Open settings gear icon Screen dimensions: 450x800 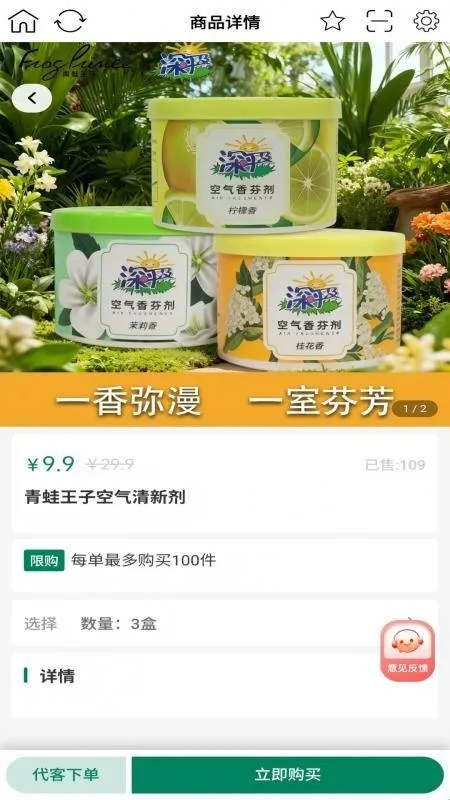[x=426, y=21]
